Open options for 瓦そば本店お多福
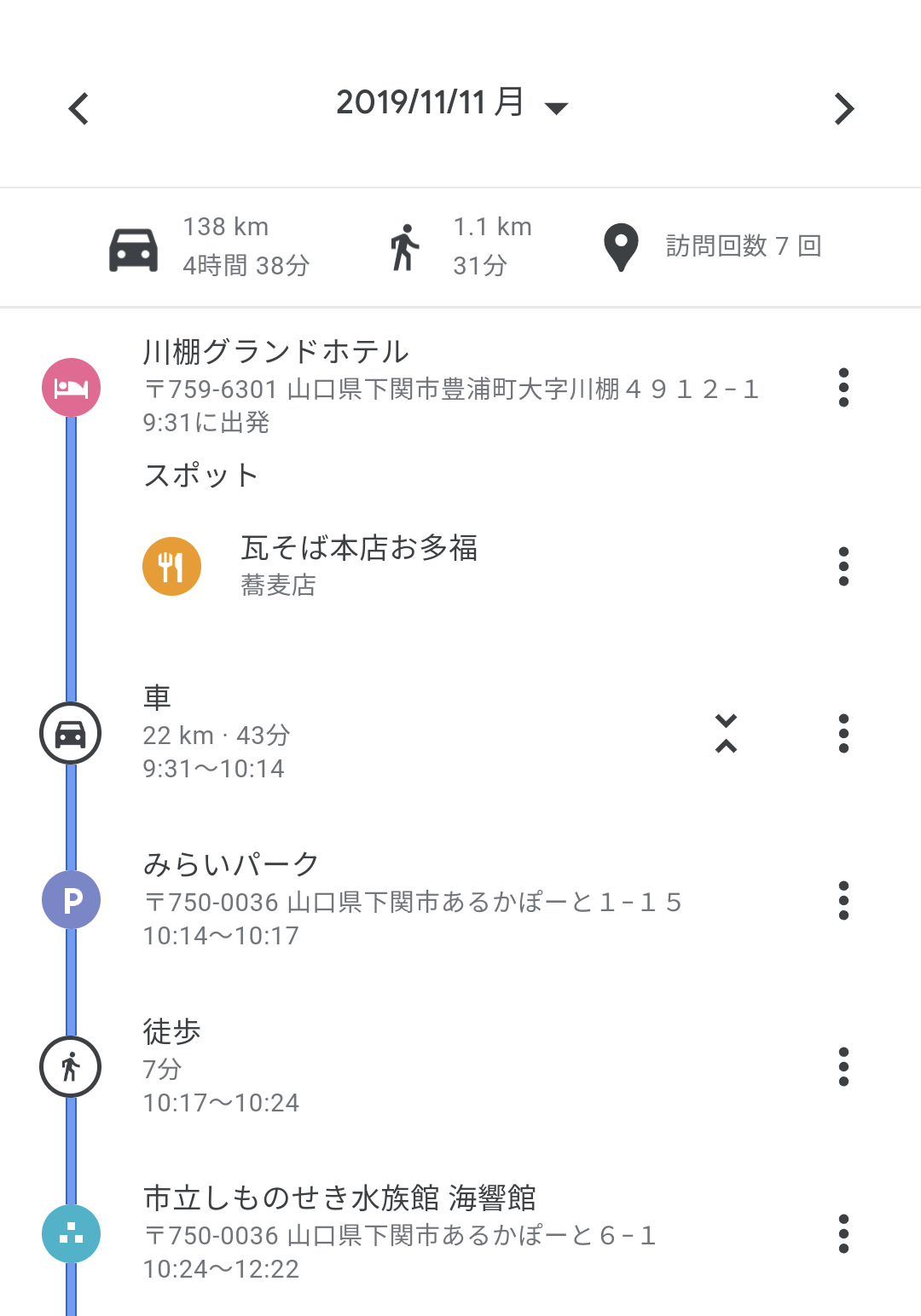The width and height of the screenshot is (921, 1316). (x=843, y=566)
